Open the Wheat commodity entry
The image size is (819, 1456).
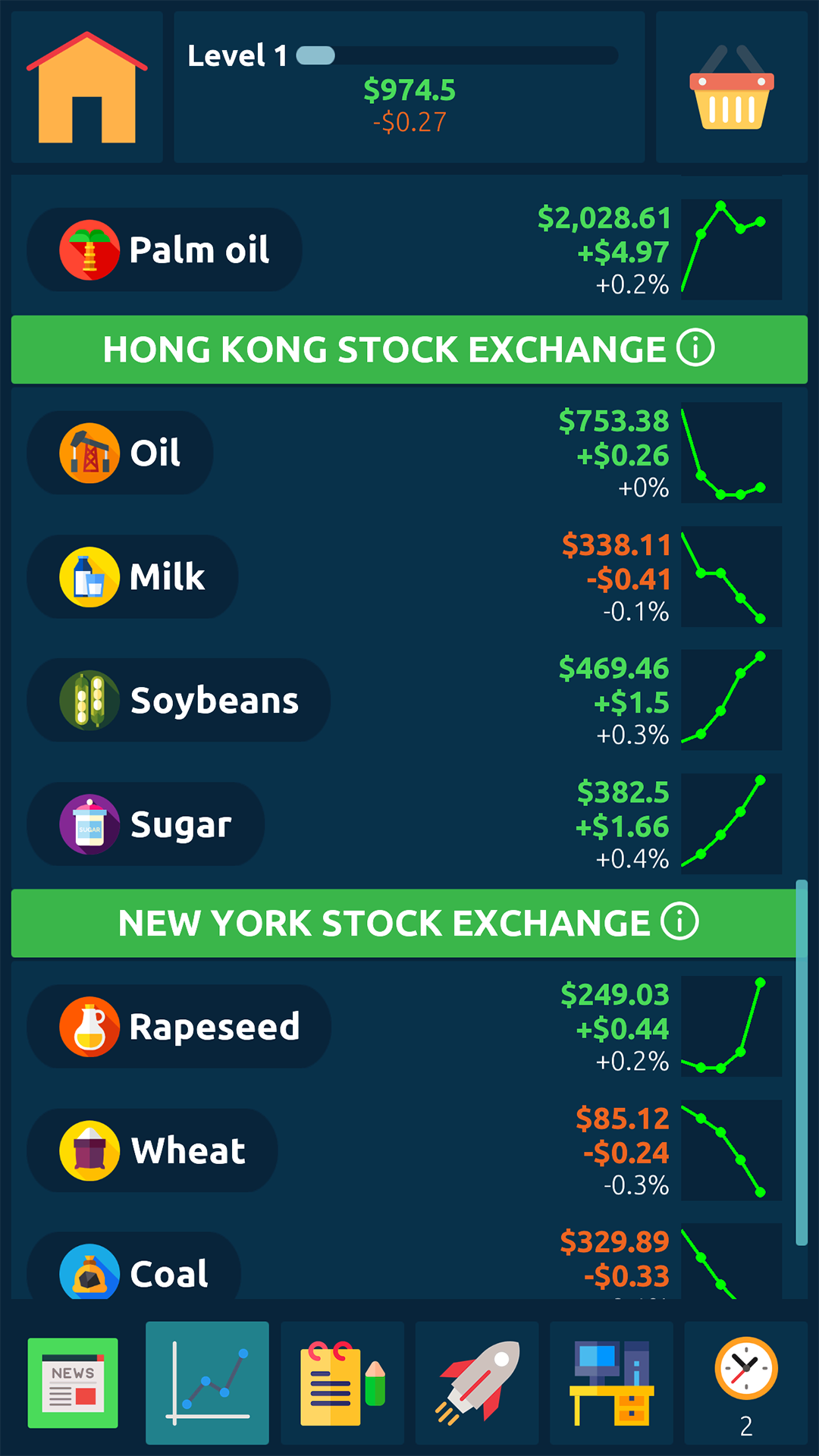click(x=152, y=1150)
